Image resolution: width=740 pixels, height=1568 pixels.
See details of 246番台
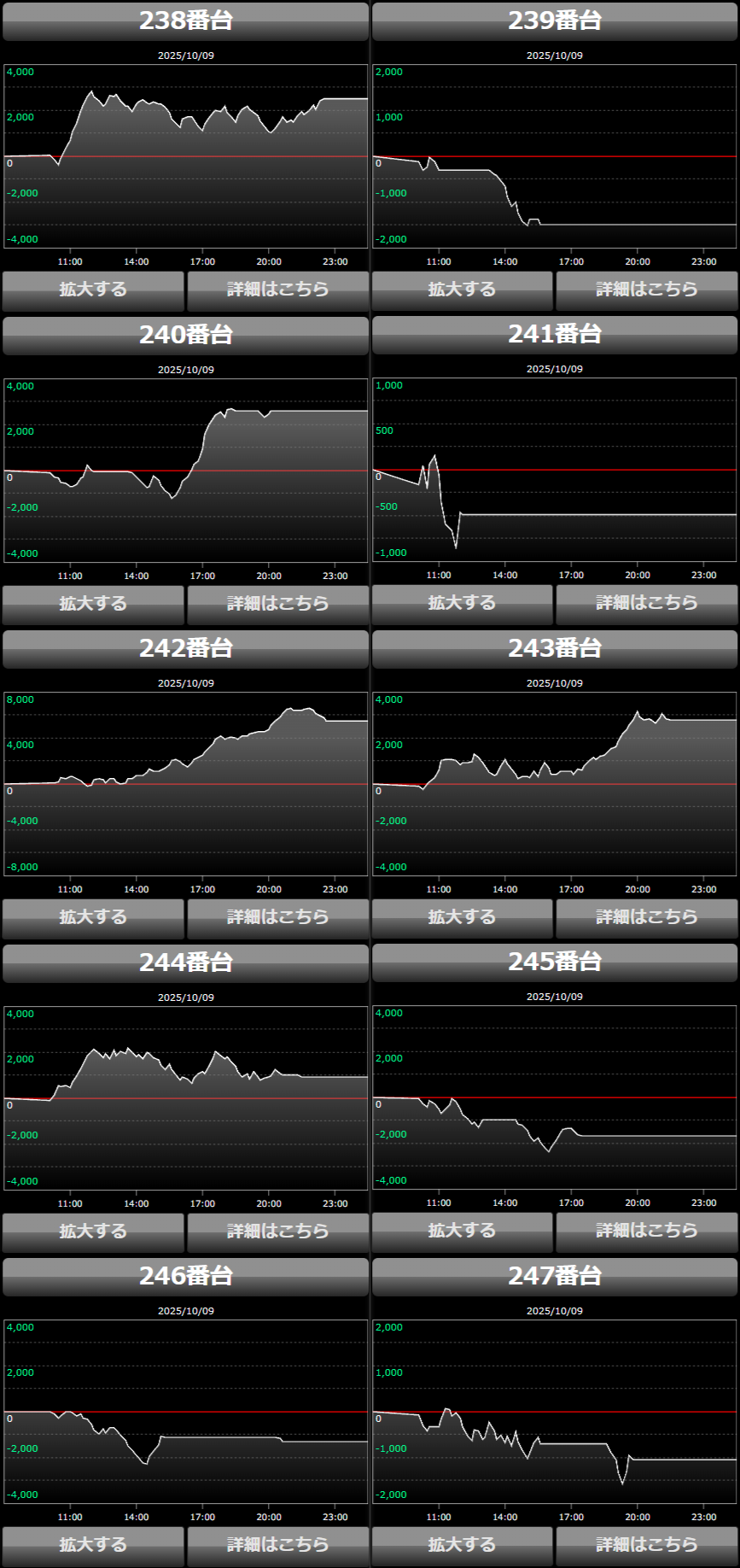tap(277, 1545)
